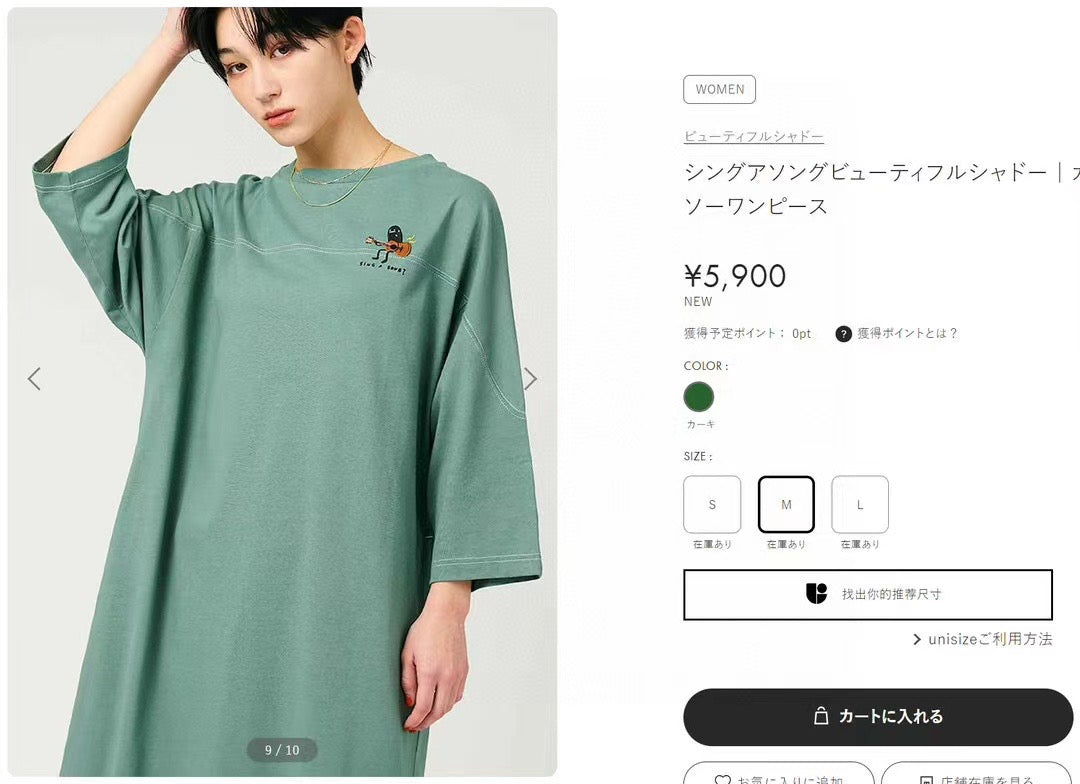Viewport: 1080px width, 784px height.
Task: Show the previous product image
Action: (34, 379)
